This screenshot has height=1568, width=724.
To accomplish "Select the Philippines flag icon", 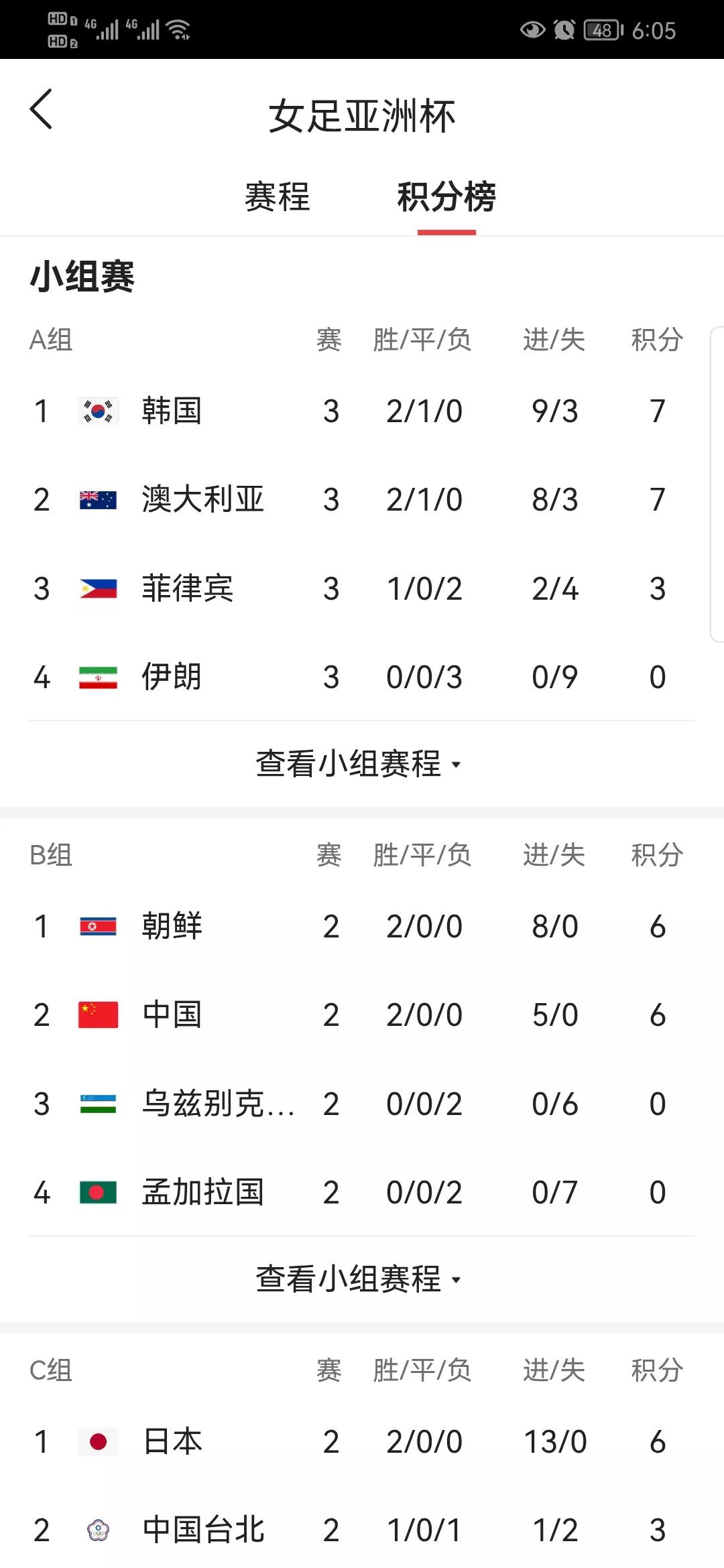I will point(97,588).
